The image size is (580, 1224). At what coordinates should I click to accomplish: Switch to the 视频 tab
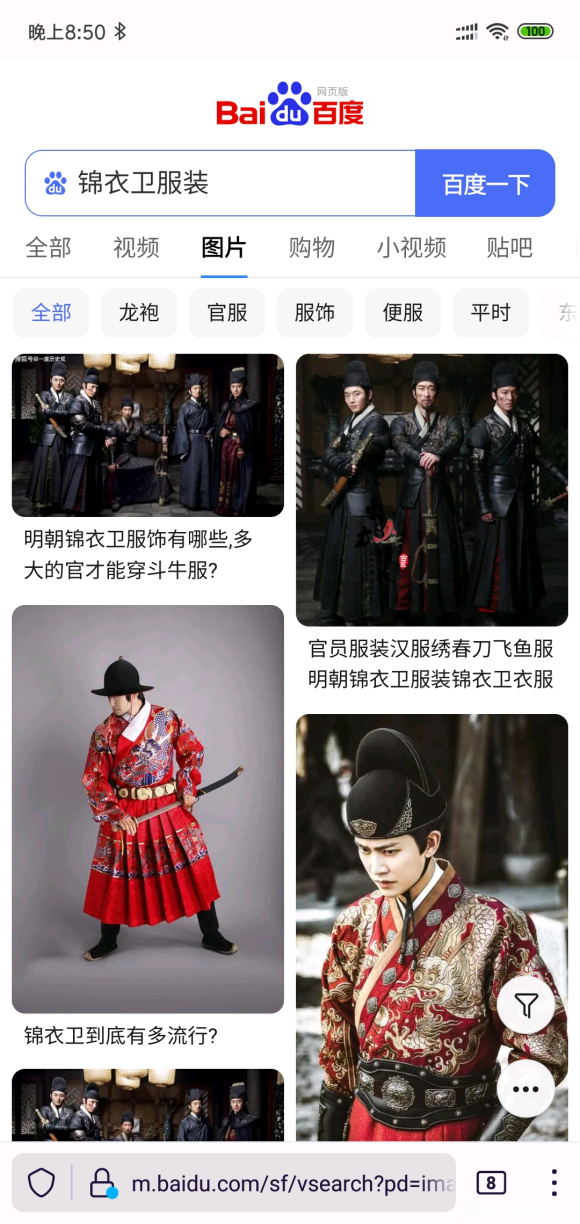136,247
